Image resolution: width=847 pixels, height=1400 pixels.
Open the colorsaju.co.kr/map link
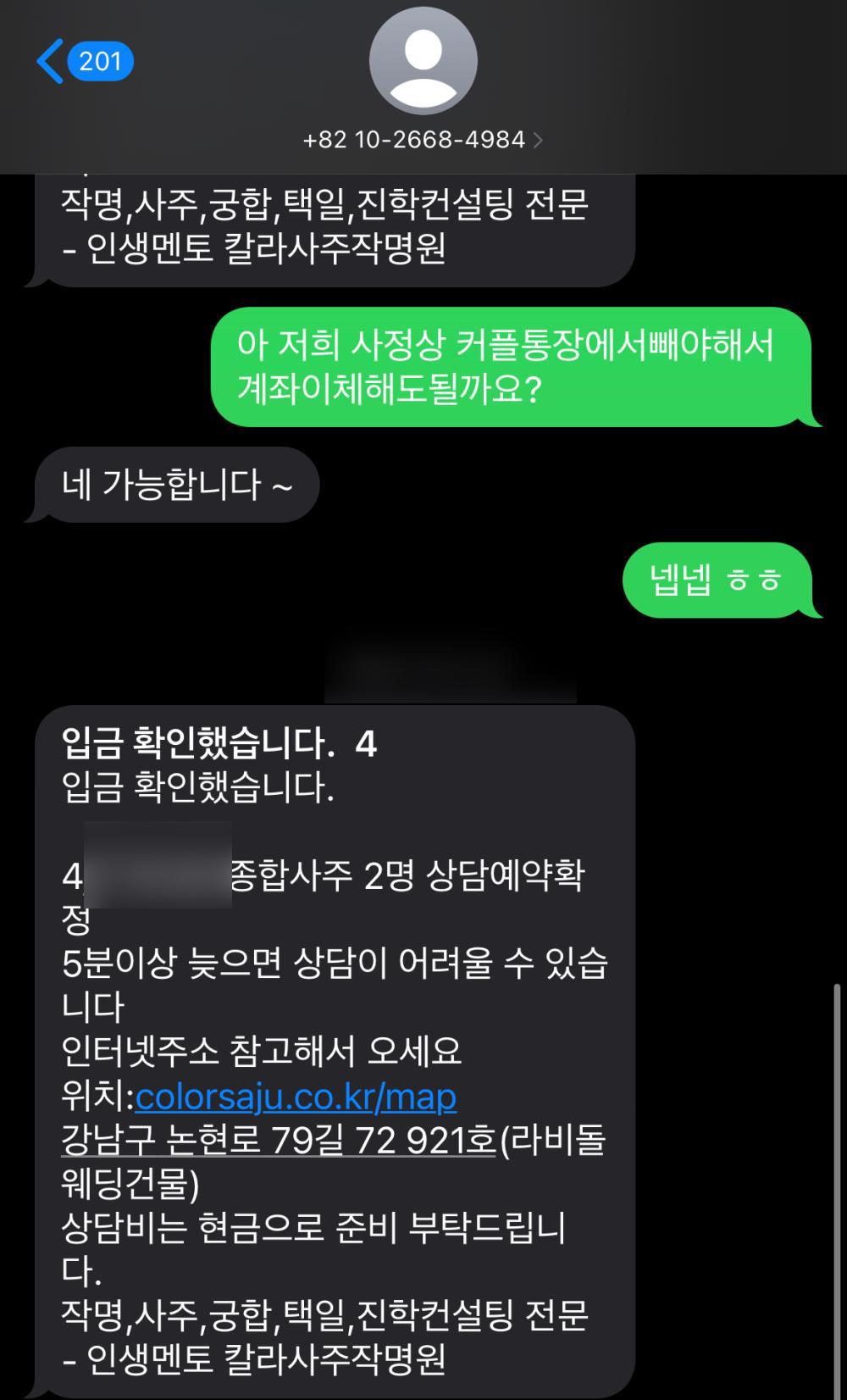(x=296, y=1097)
